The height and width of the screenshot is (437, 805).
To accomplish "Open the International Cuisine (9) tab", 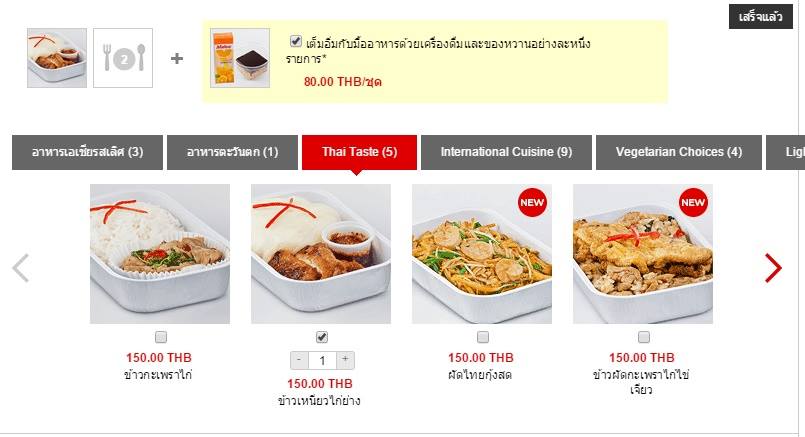I will (506, 152).
